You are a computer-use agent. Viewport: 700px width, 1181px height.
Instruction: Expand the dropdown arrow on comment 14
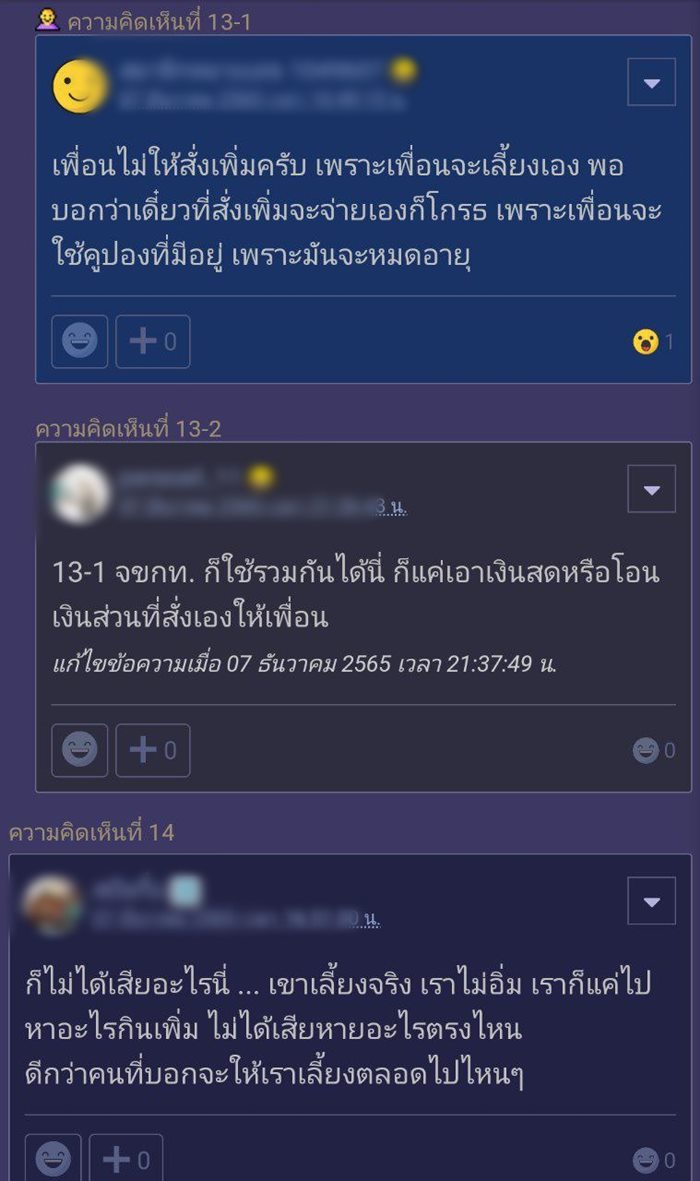651,901
